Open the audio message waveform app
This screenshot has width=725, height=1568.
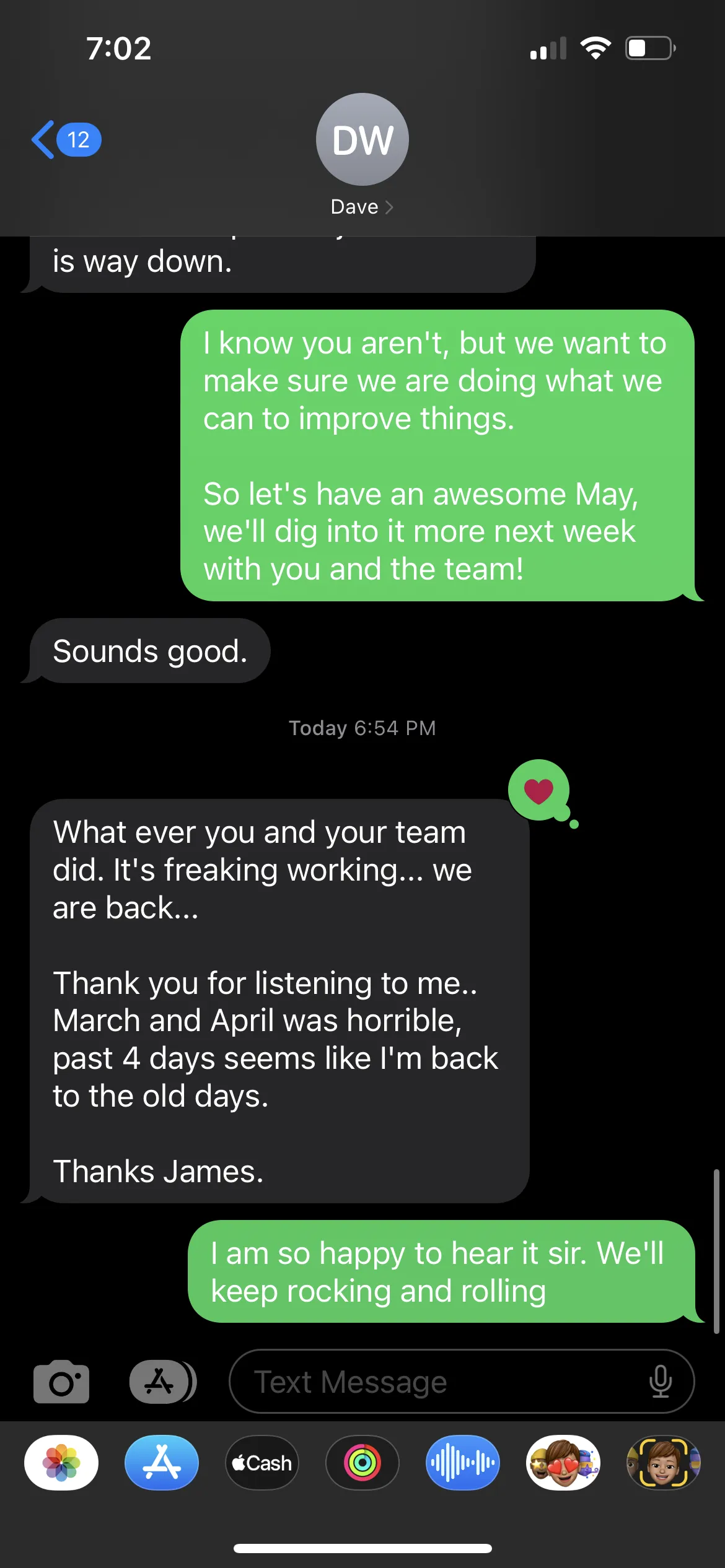(x=463, y=1463)
